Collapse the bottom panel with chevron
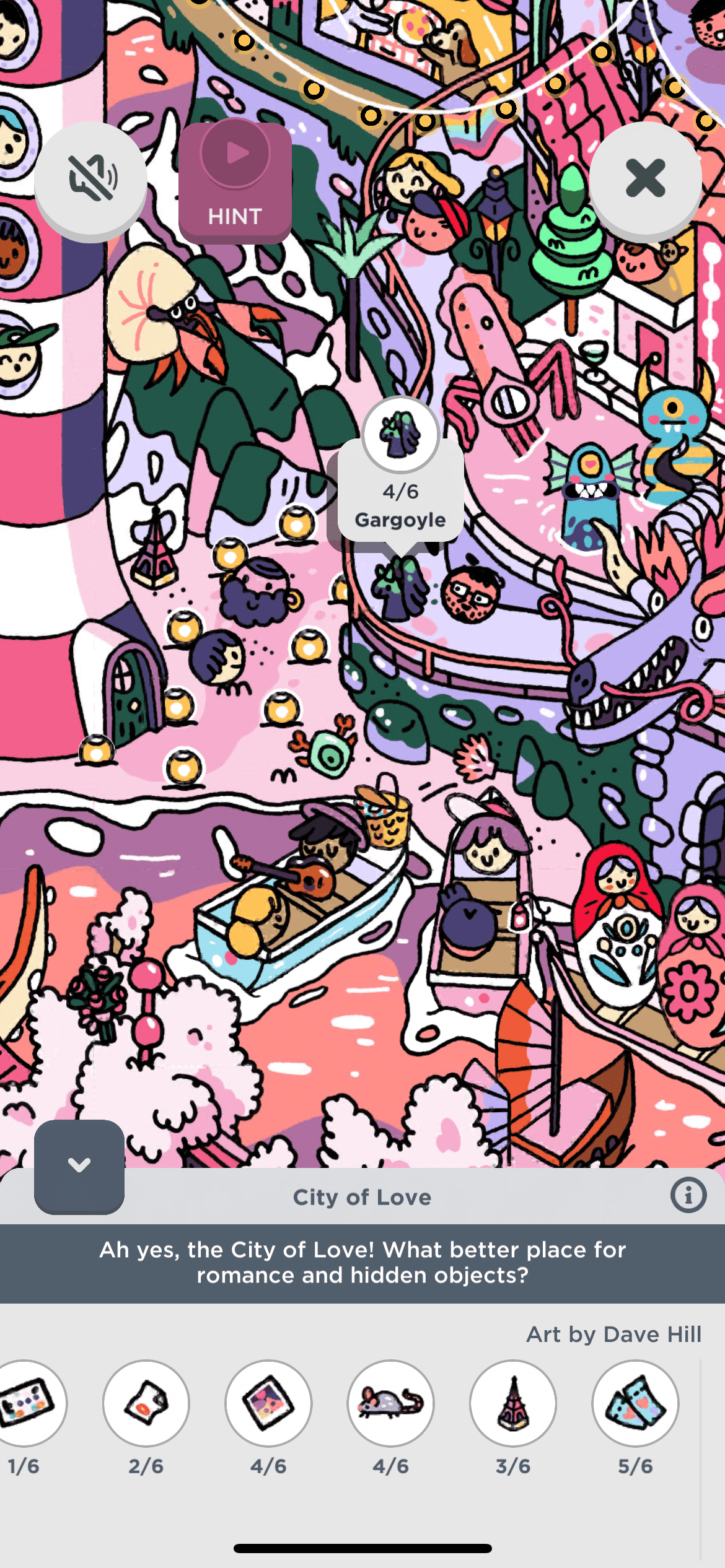 pos(79,1166)
